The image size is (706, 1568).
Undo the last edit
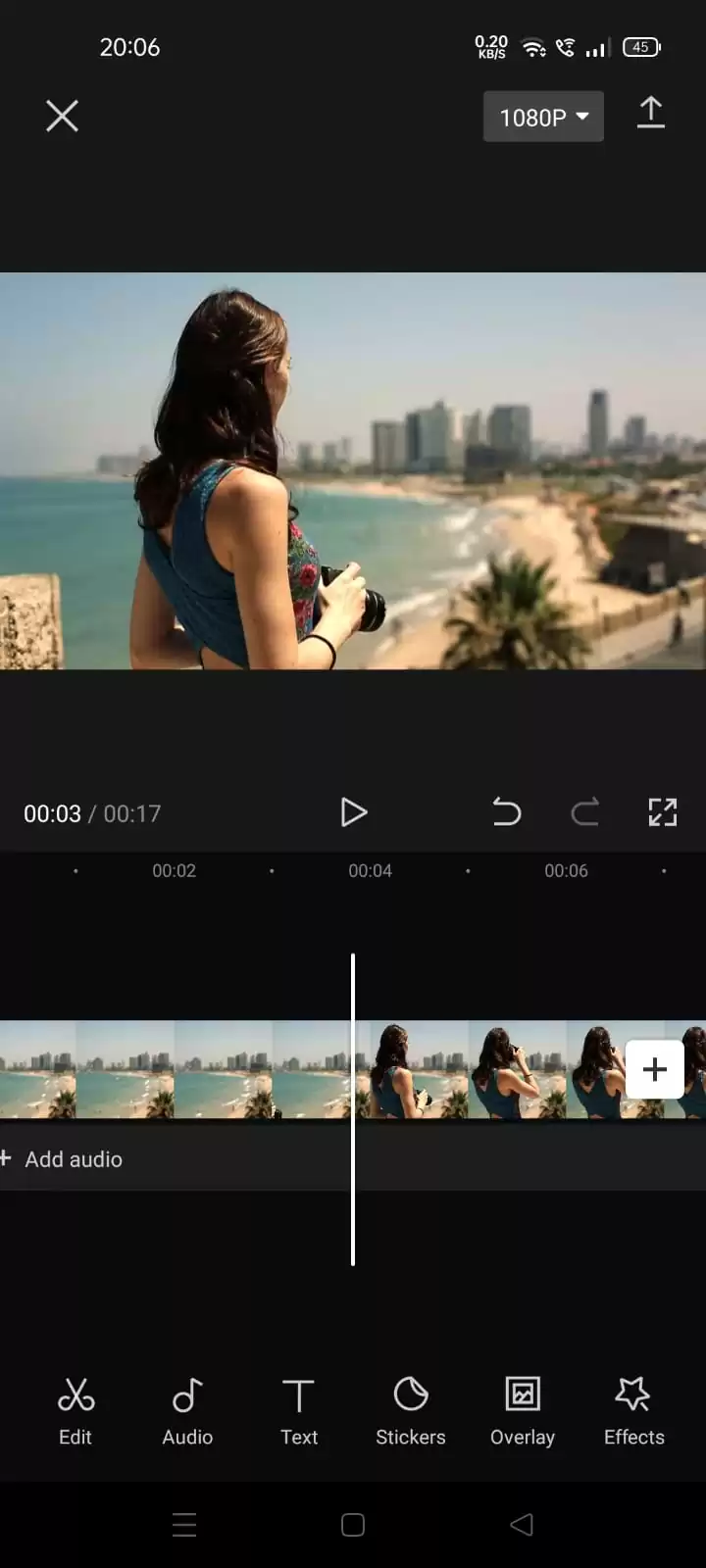506,812
